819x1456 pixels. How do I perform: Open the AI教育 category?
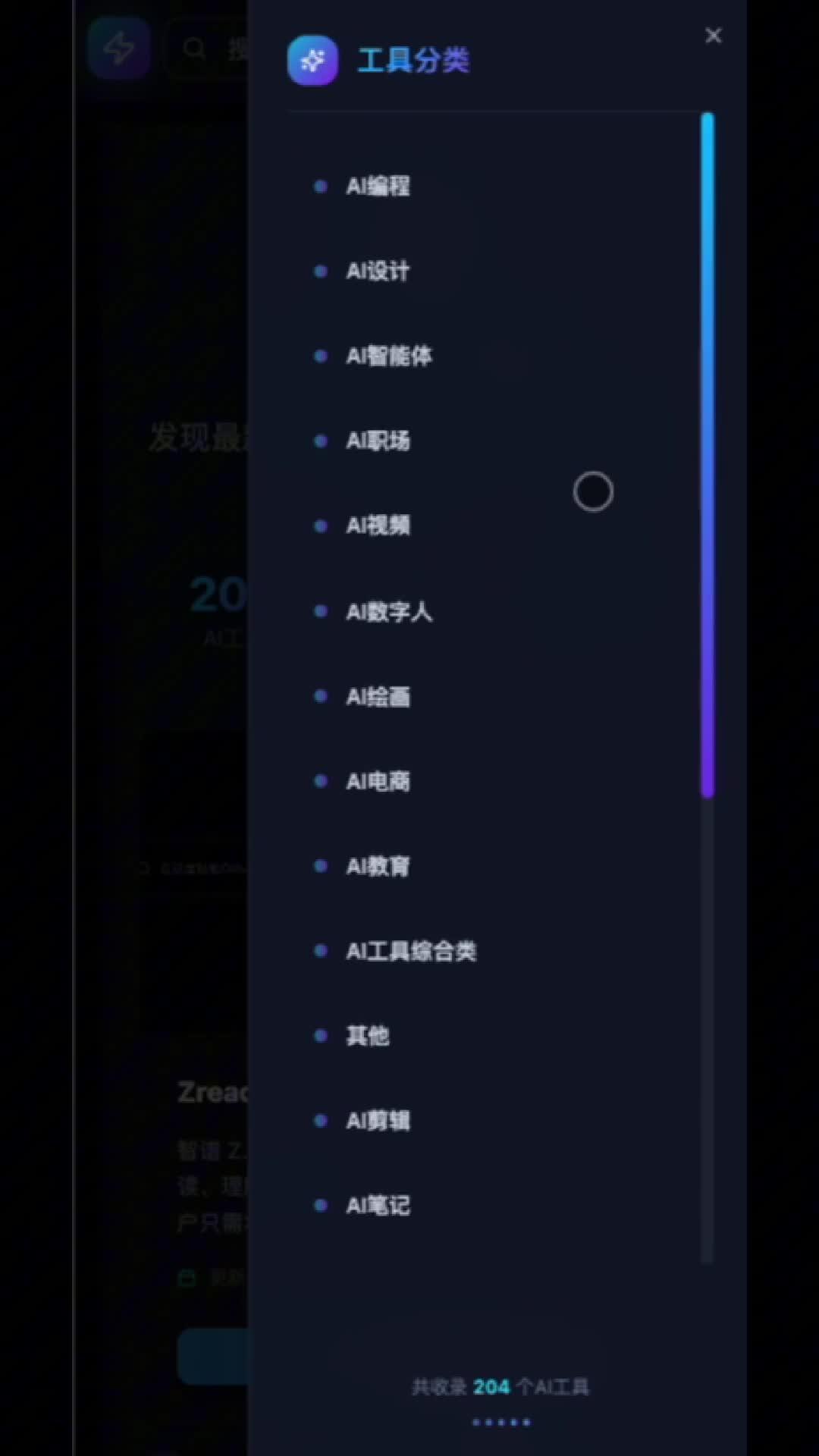[x=378, y=867]
